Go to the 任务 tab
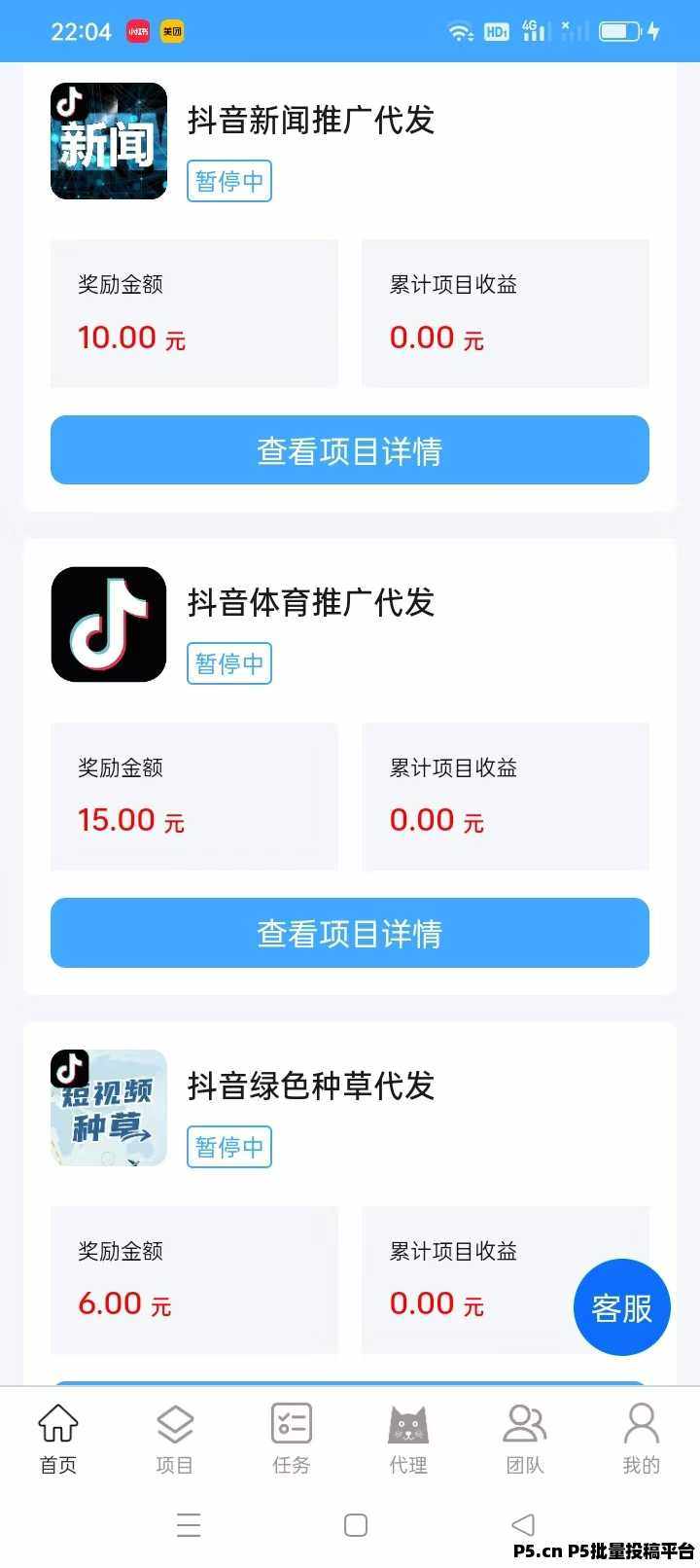Screen dimensions: 700x1568 [x=292, y=1439]
